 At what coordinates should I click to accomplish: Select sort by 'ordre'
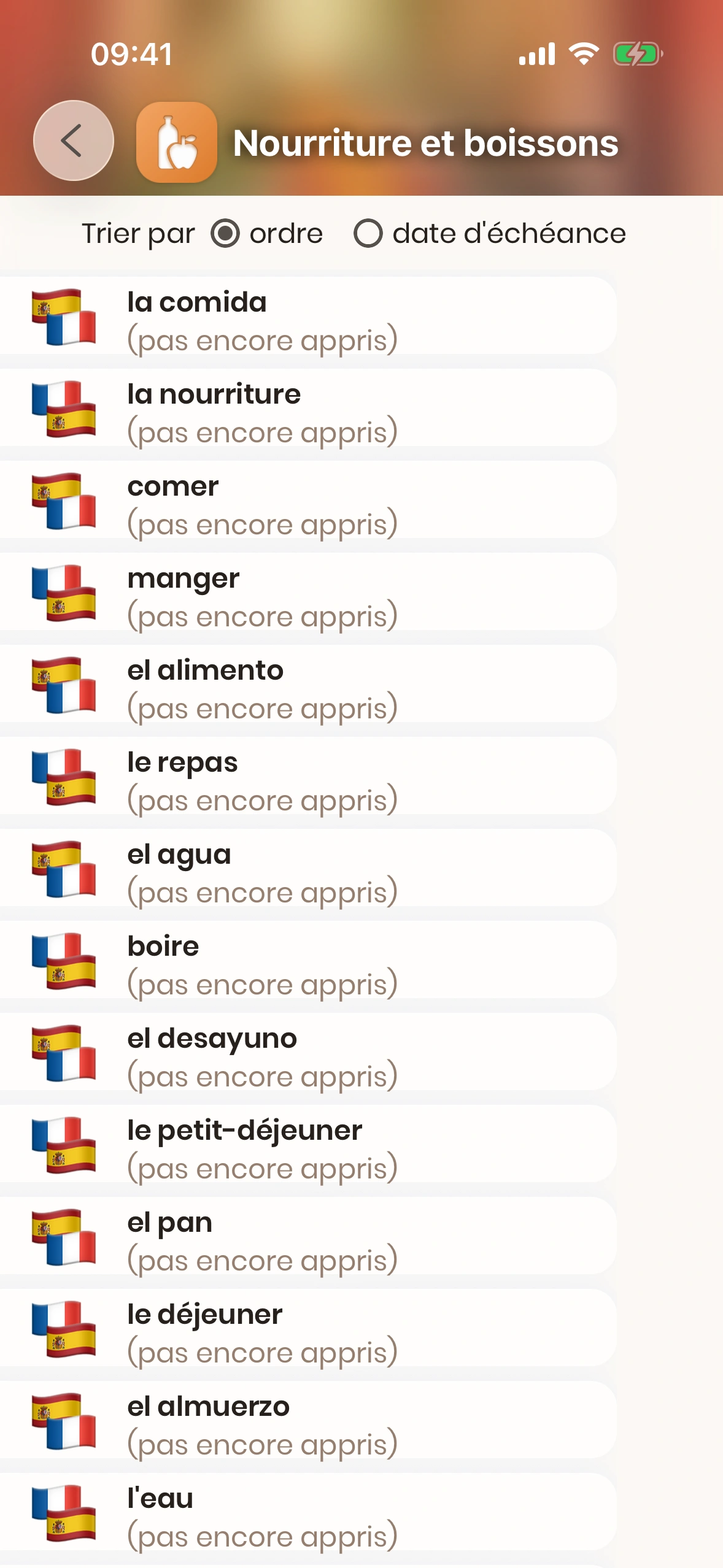pos(225,234)
